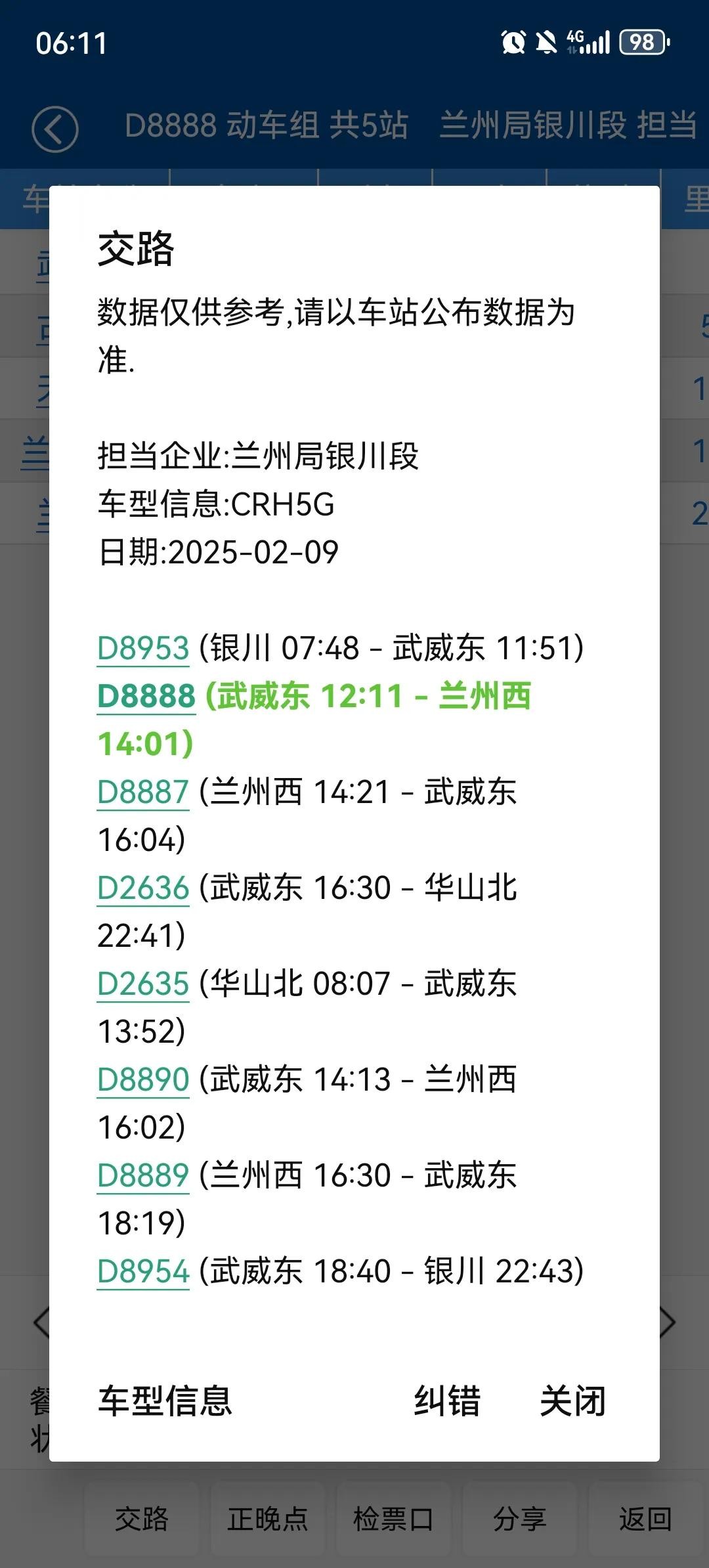Select the D2635 train link

pyautogui.click(x=143, y=984)
